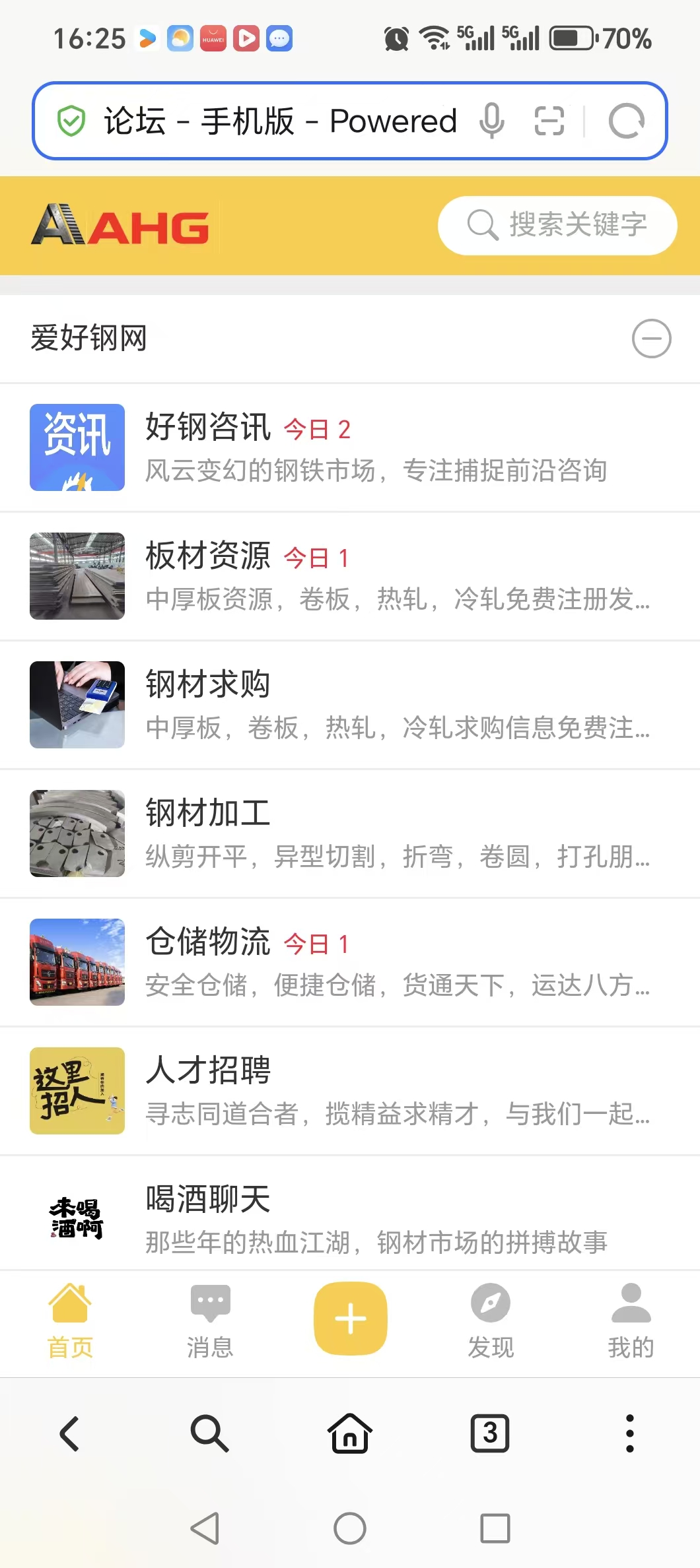Viewport: 700px width, 1568px height.
Task: Open the browser three-dot menu
Action: (629, 1433)
